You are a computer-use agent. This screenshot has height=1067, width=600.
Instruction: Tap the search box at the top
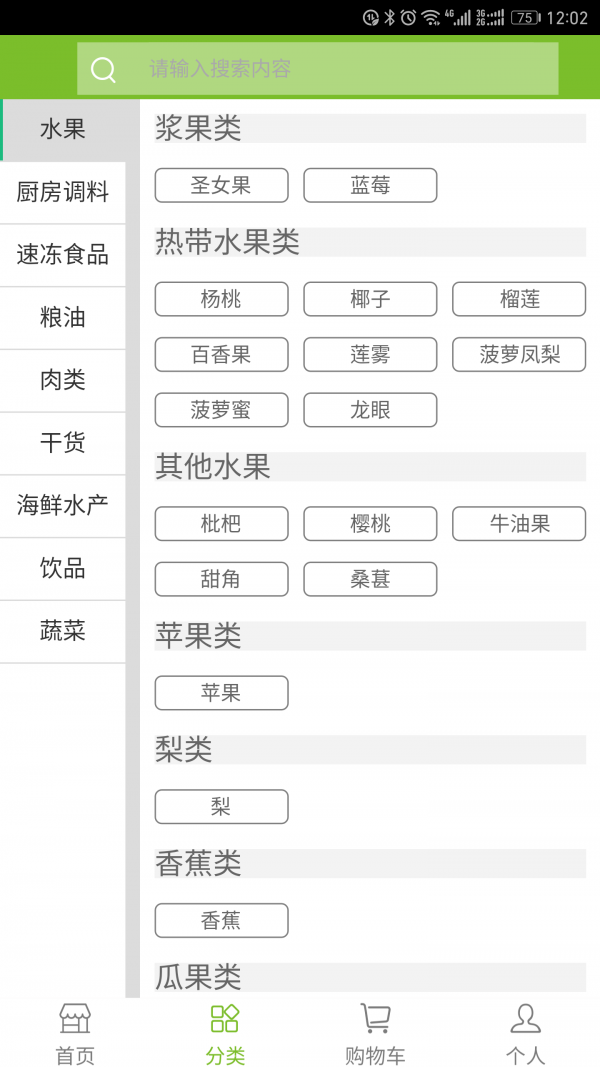click(x=318, y=69)
